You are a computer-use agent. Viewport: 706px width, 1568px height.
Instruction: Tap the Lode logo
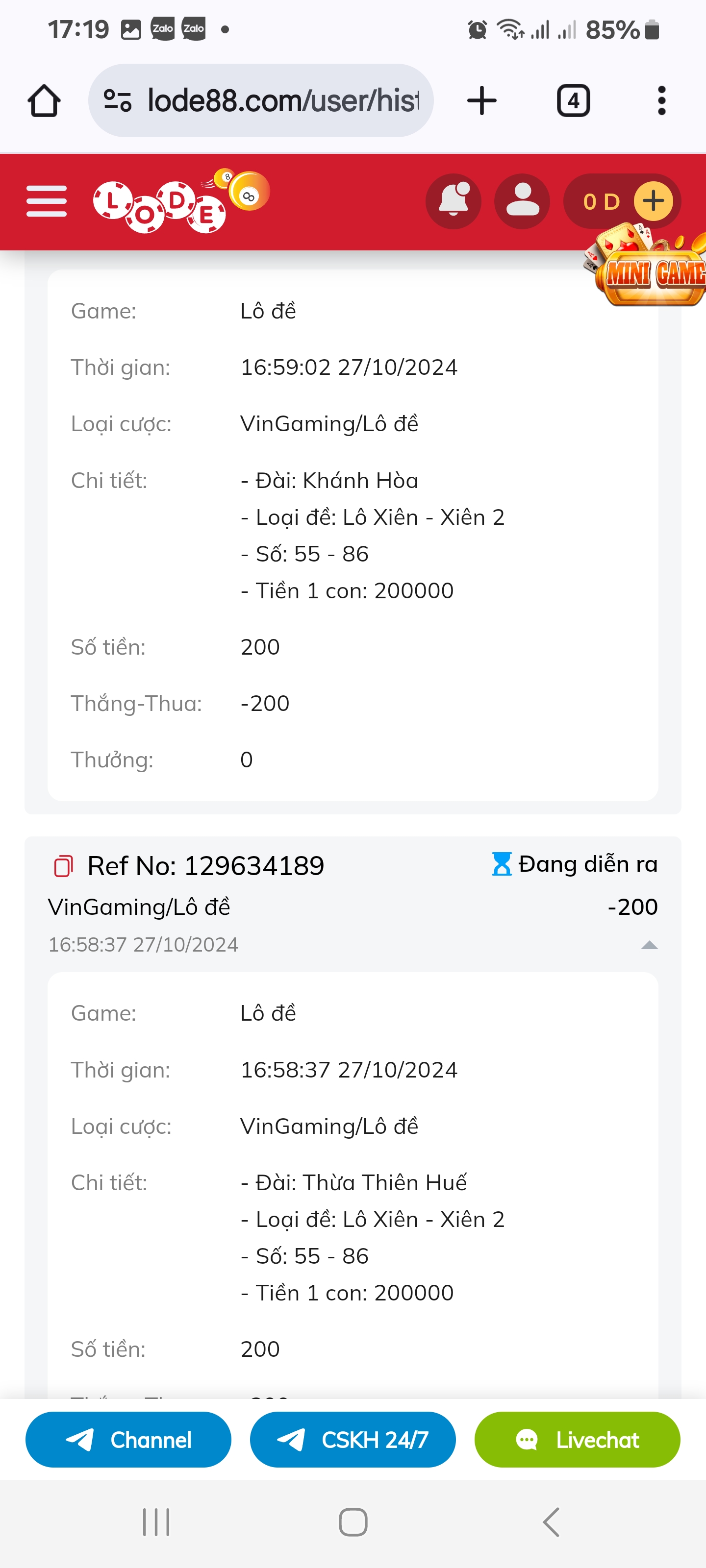(x=181, y=200)
